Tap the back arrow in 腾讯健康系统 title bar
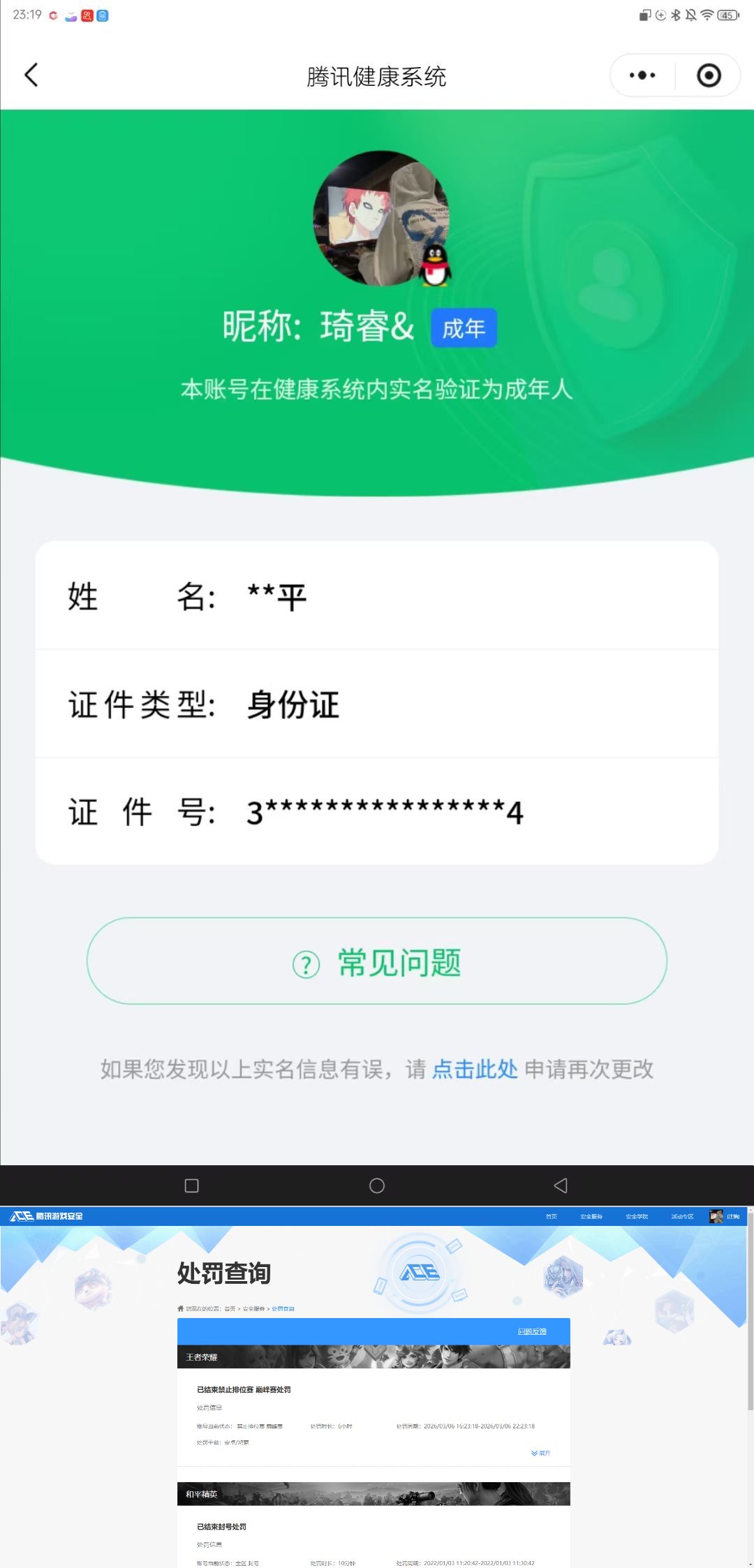Image resolution: width=754 pixels, height=1568 pixels. click(31, 75)
